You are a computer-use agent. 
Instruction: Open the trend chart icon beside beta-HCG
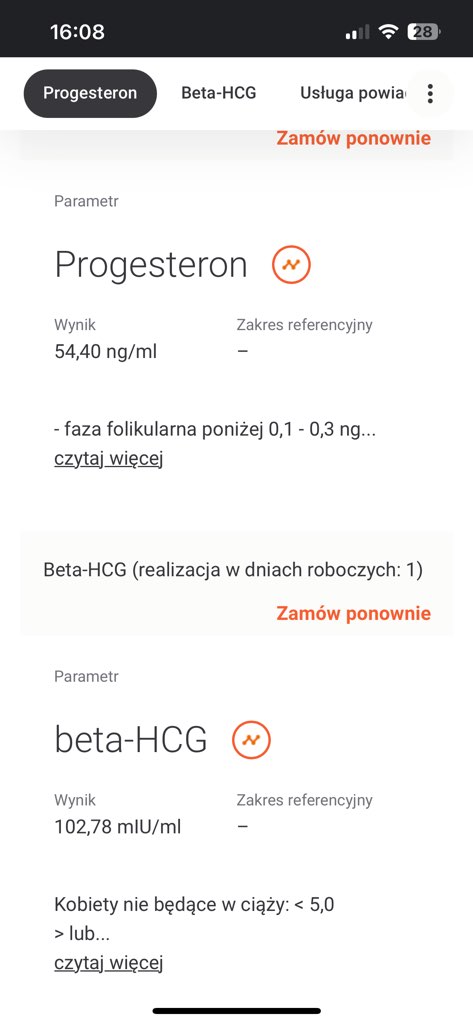(252, 740)
